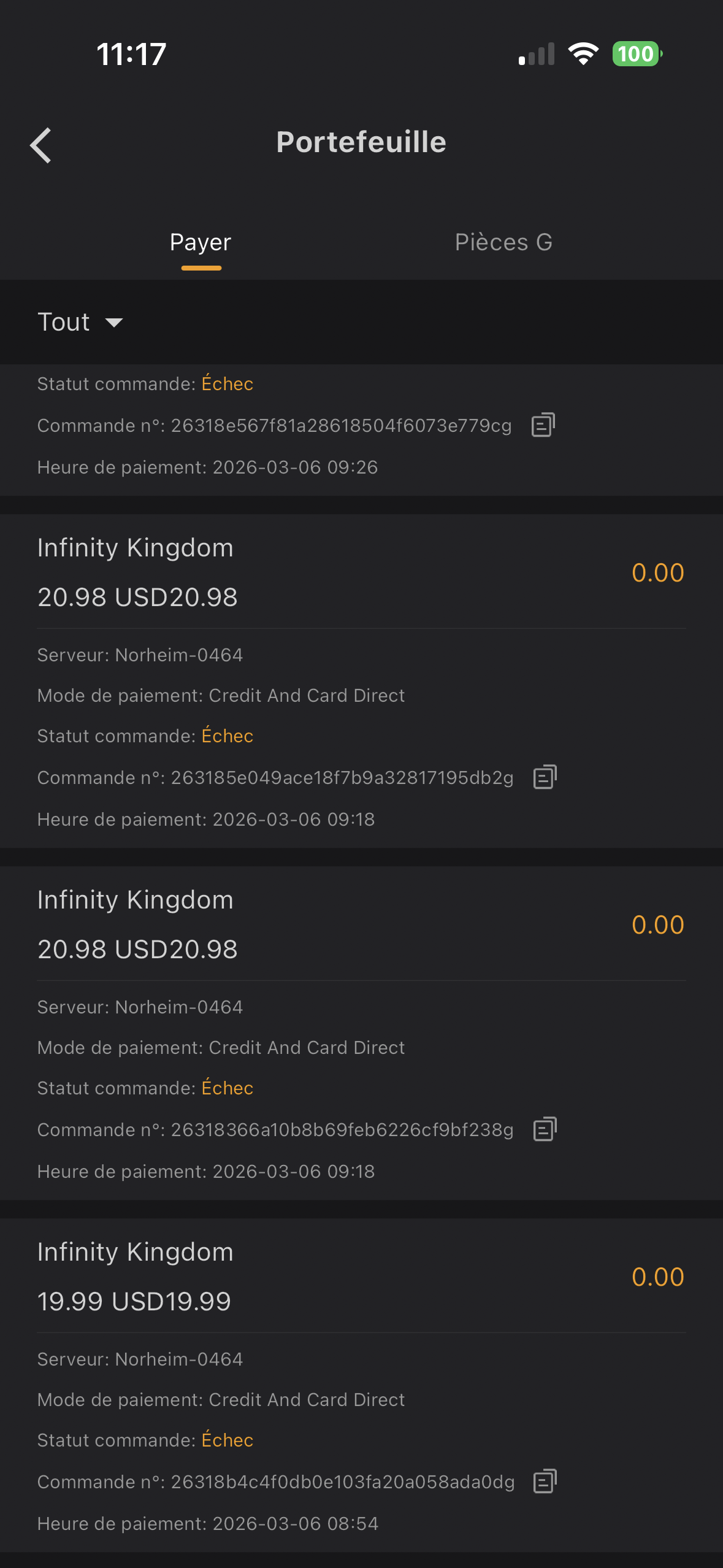723x1568 pixels.
Task: Copy order number ending in f238g
Action: (x=545, y=1129)
